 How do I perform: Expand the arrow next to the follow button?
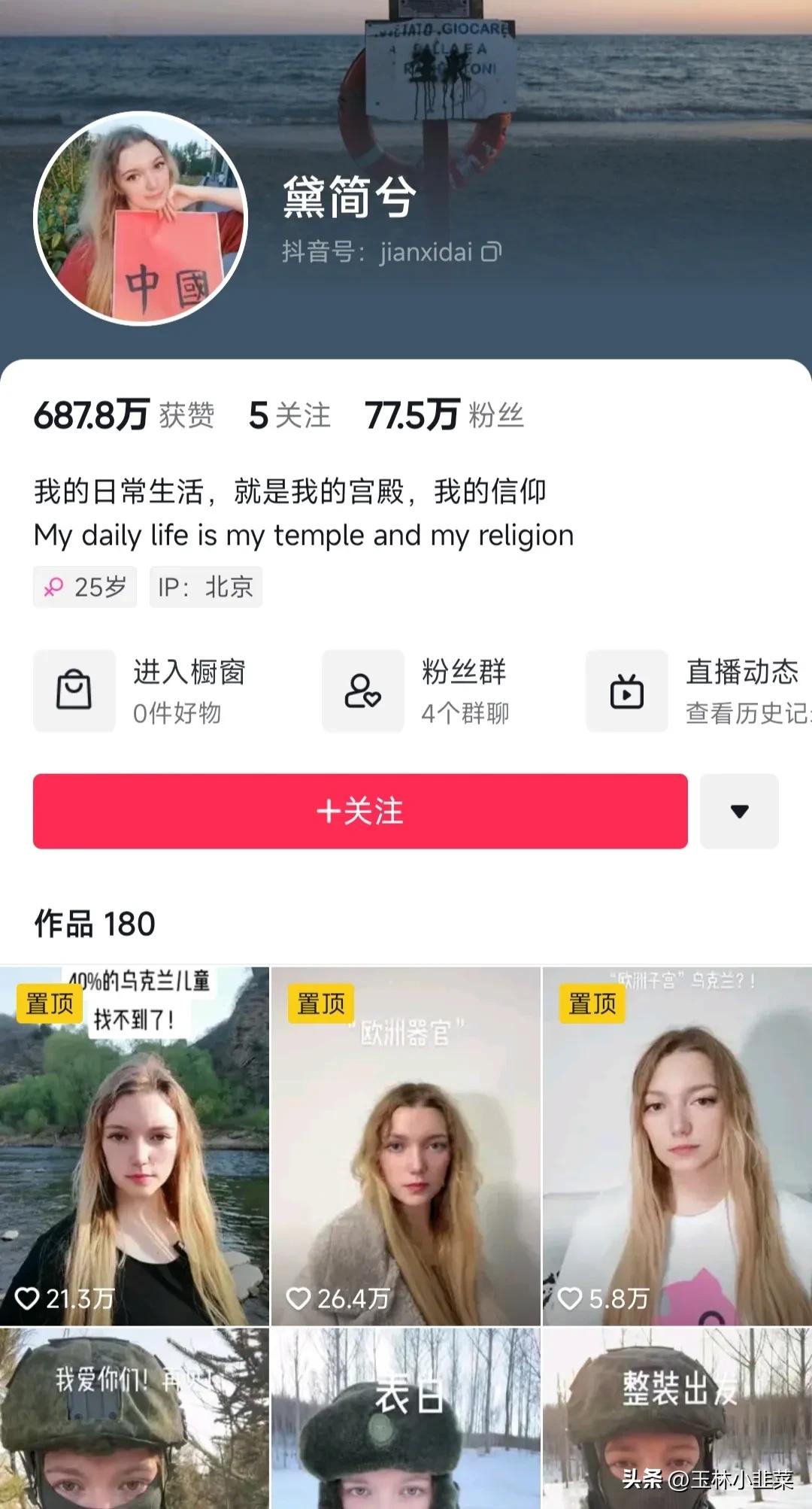pyautogui.click(x=738, y=812)
